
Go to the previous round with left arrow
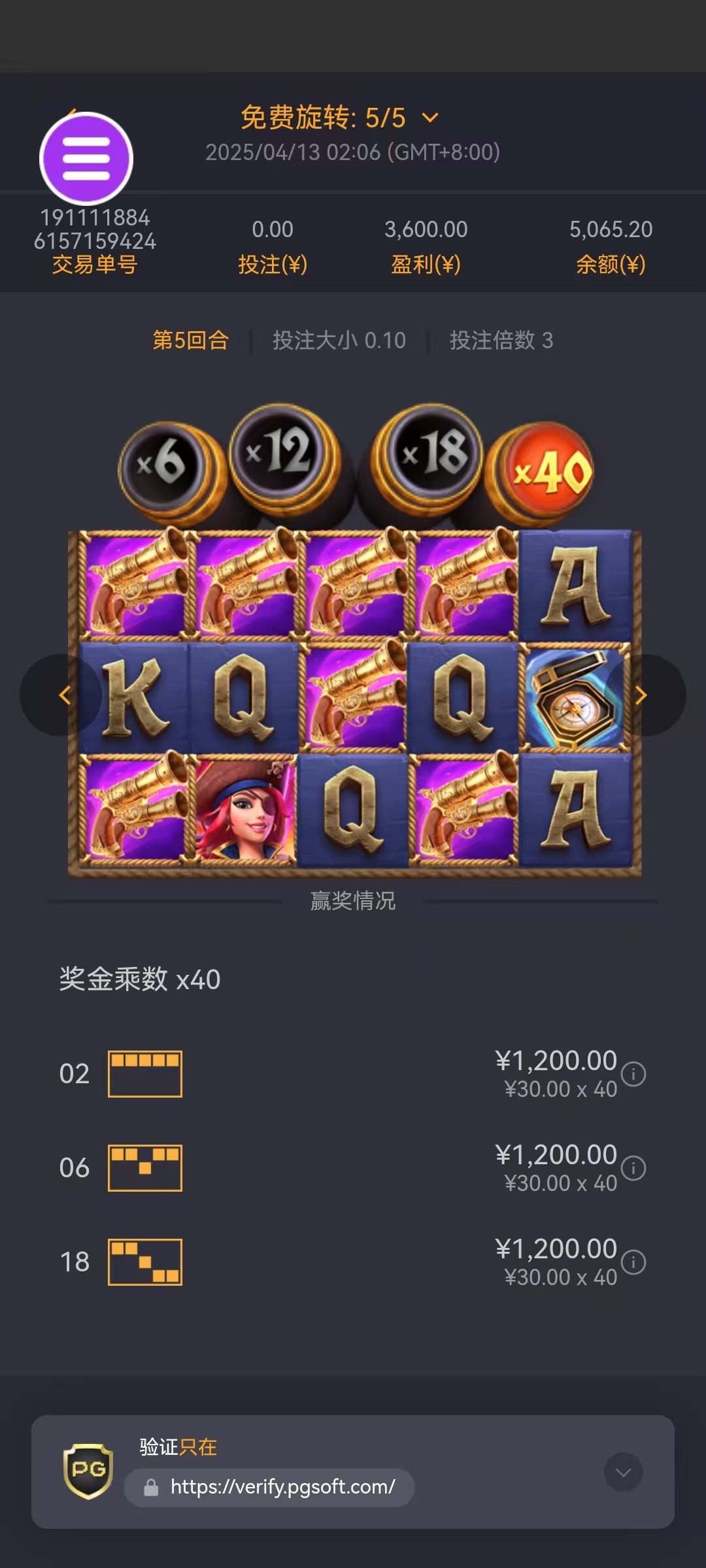pyautogui.click(x=64, y=695)
